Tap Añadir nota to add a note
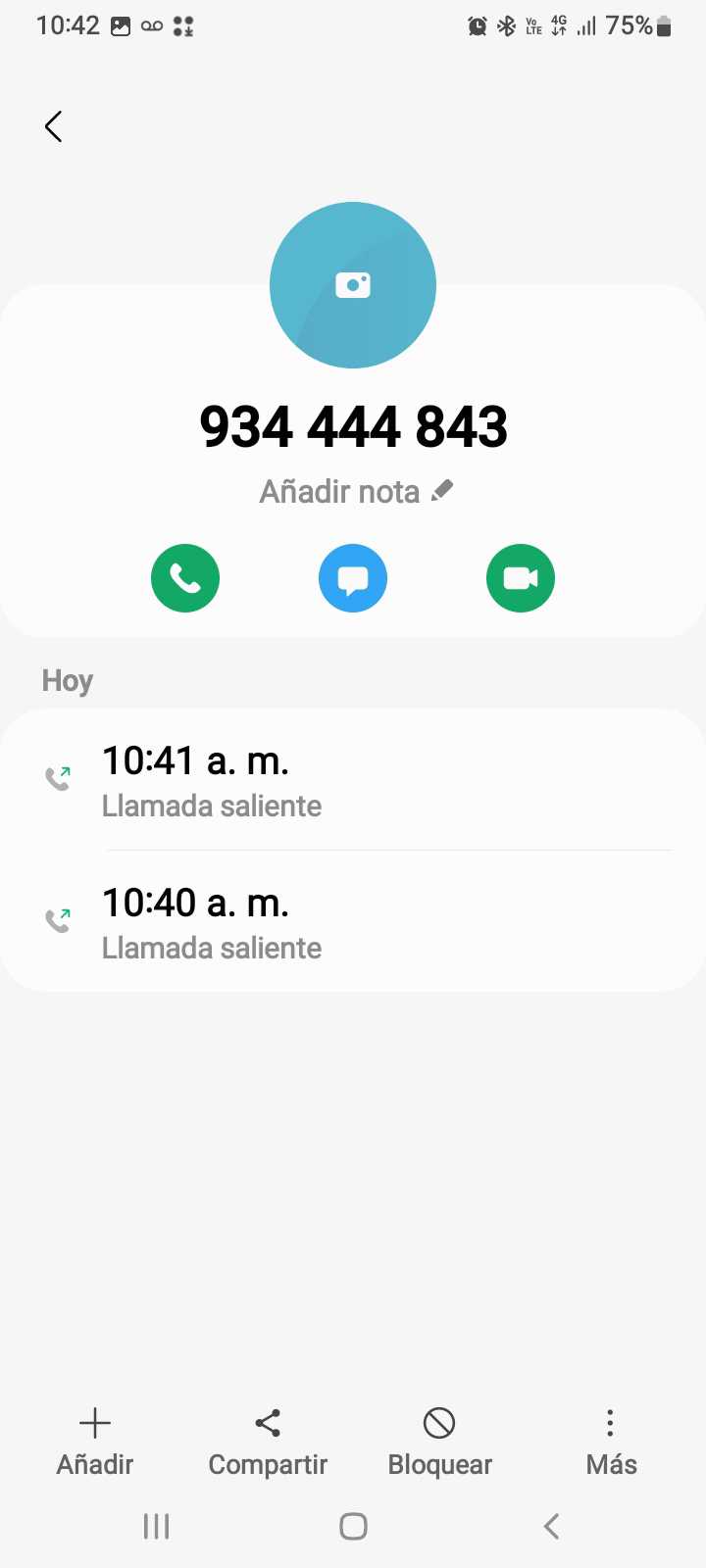This screenshot has width=706, height=1568. [x=355, y=491]
